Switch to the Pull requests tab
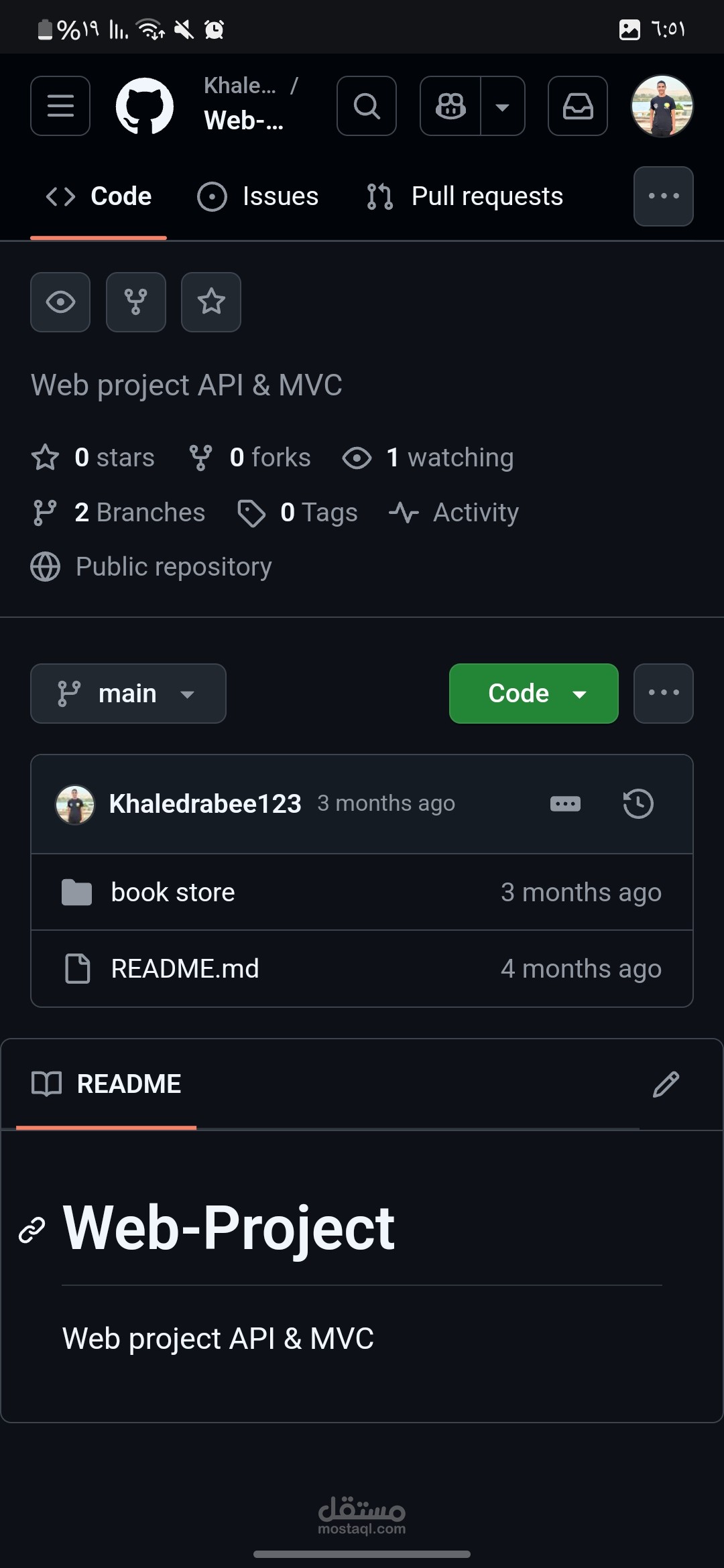 click(x=465, y=196)
